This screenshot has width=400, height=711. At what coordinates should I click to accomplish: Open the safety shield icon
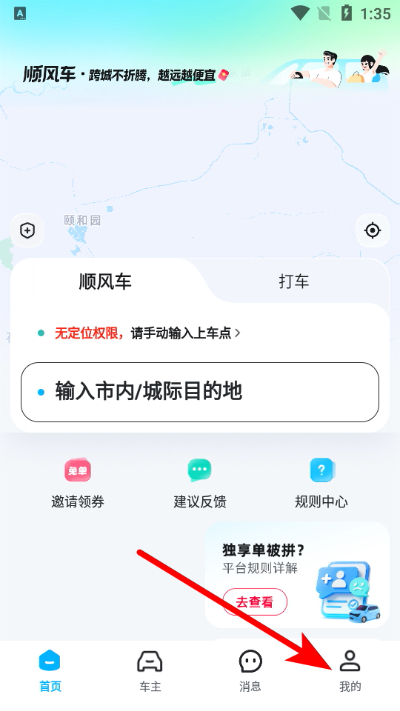point(28,230)
